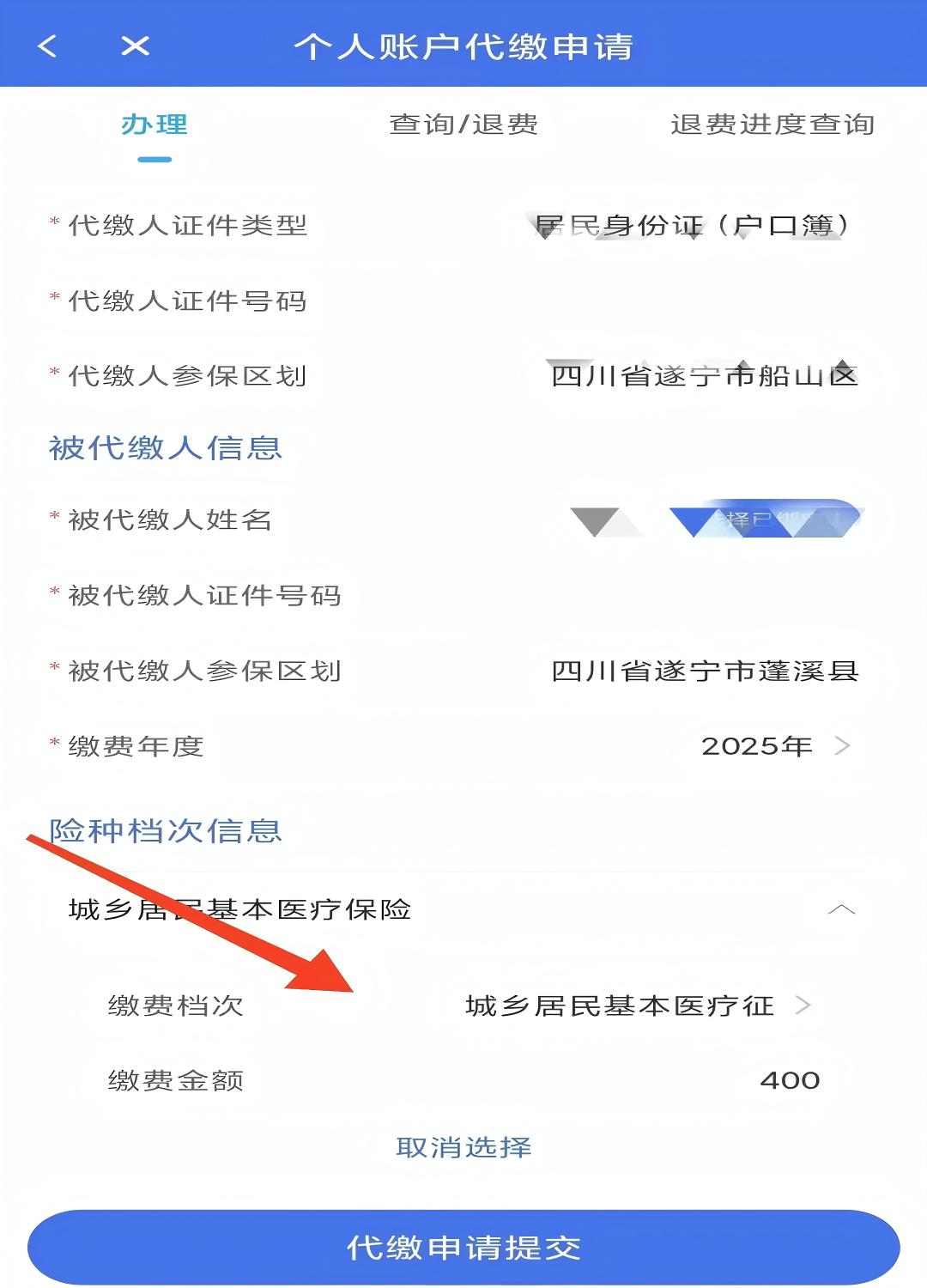Image resolution: width=927 pixels, height=1288 pixels.
Task: Submit with the 代缴申请提交 button
Action: tap(463, 1247)
